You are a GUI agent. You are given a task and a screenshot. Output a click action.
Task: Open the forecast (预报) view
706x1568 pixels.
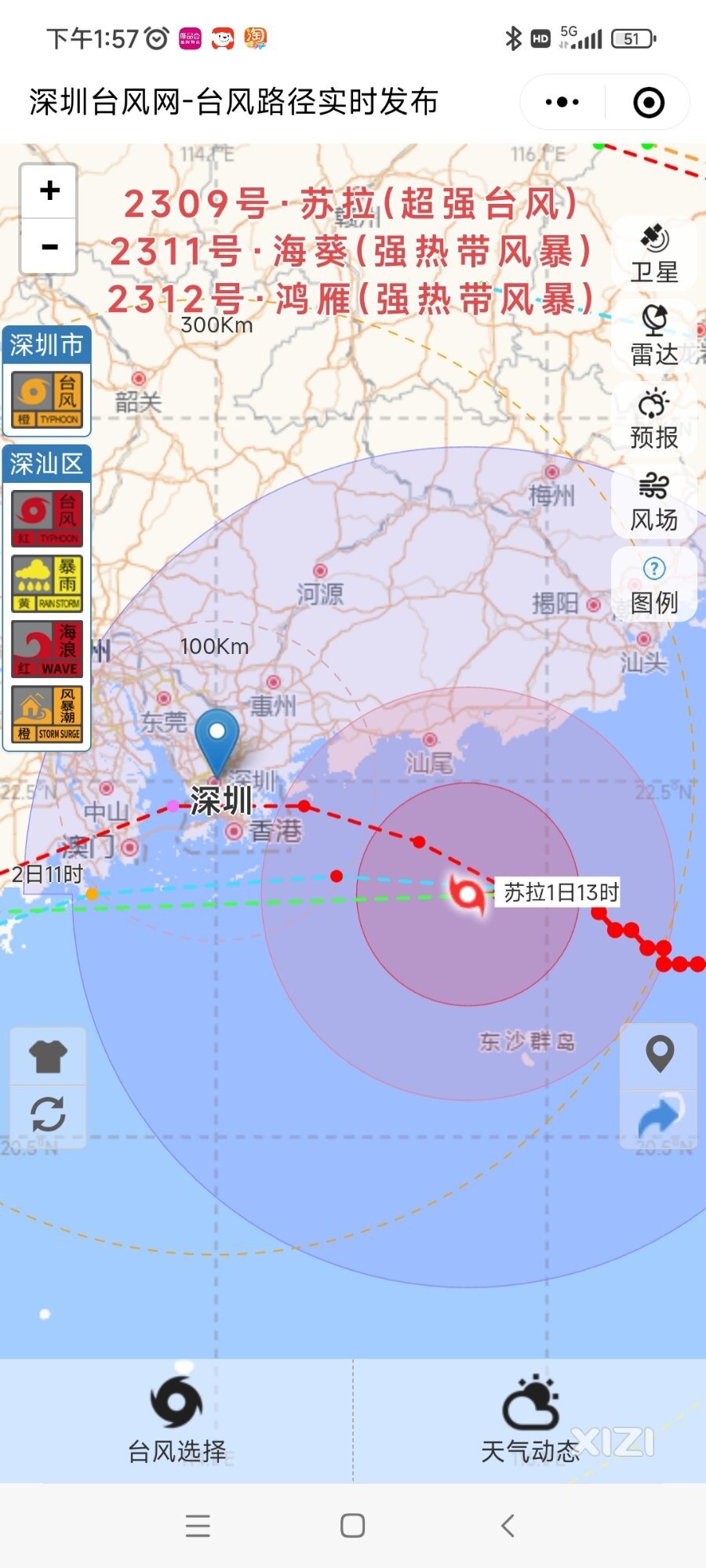(x=654, y=419)
